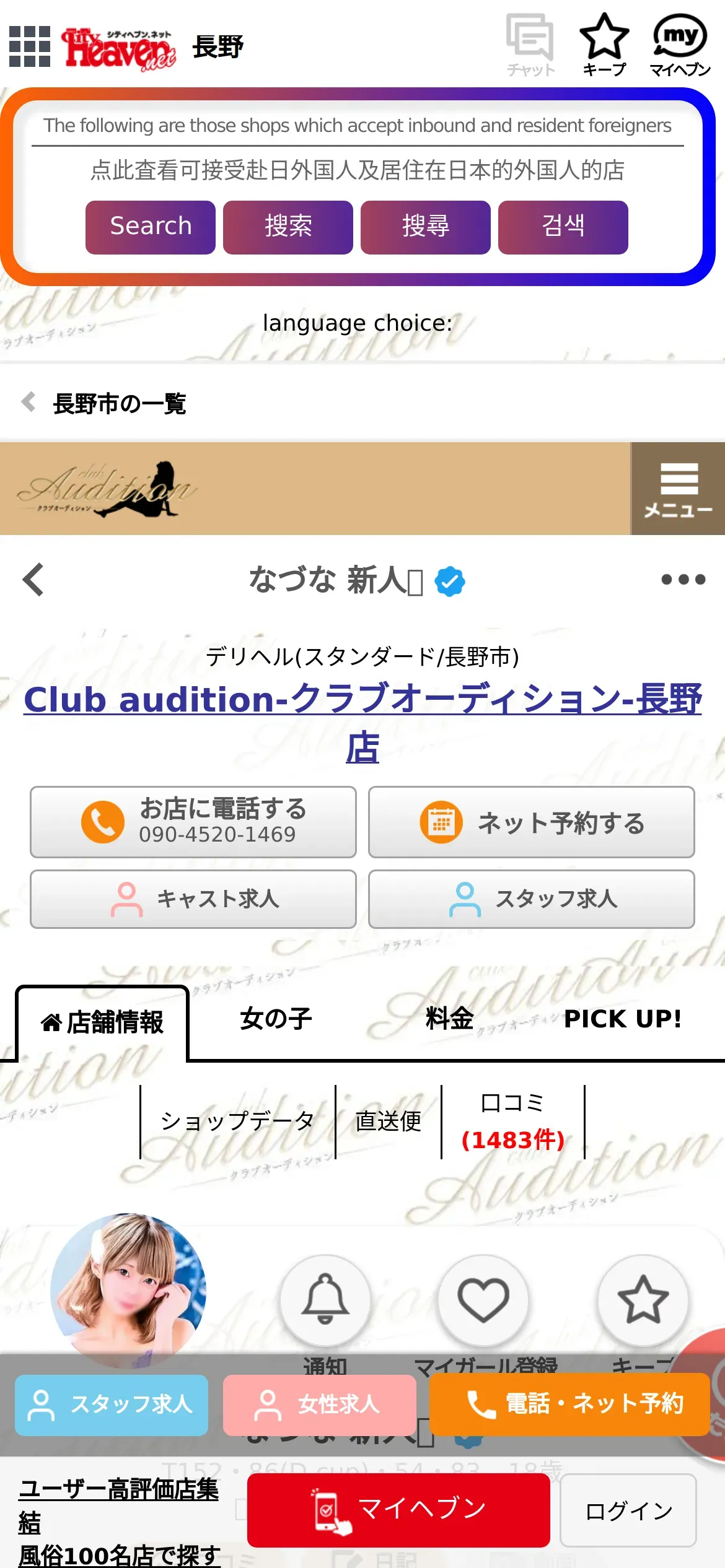
Task: Open the shop メニュー button
Action: (x=678, y=489)
